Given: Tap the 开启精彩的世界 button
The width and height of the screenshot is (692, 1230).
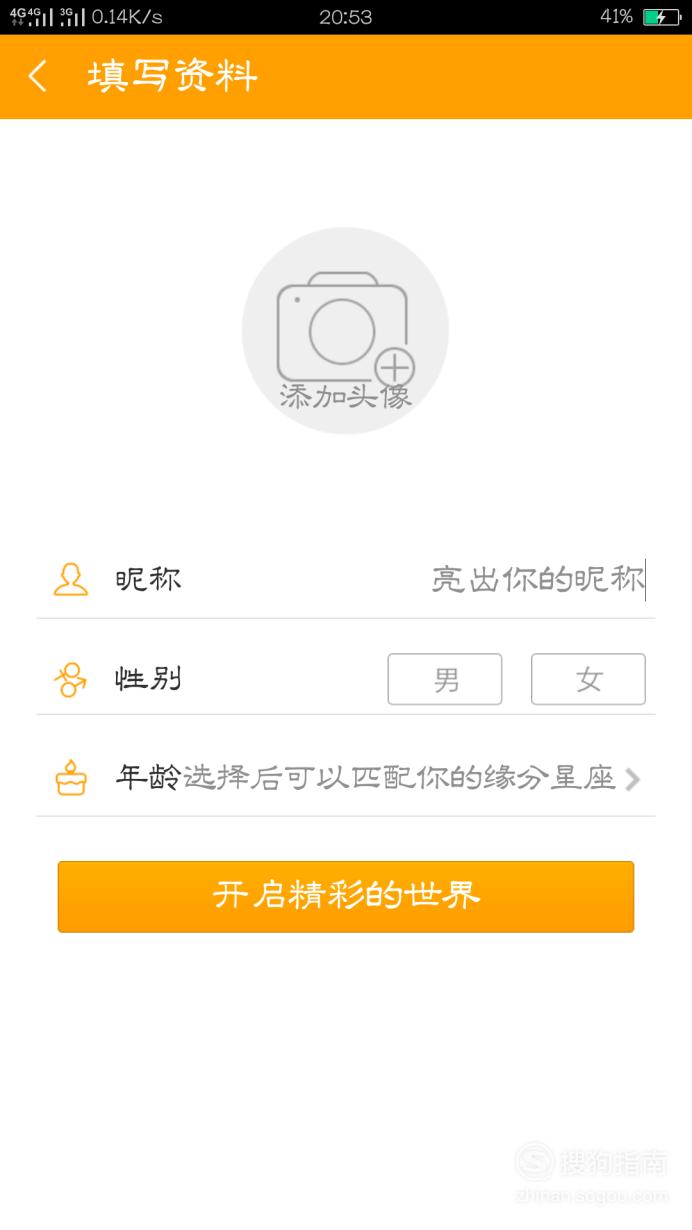Looking at the screenshot, I should [346, 896].
